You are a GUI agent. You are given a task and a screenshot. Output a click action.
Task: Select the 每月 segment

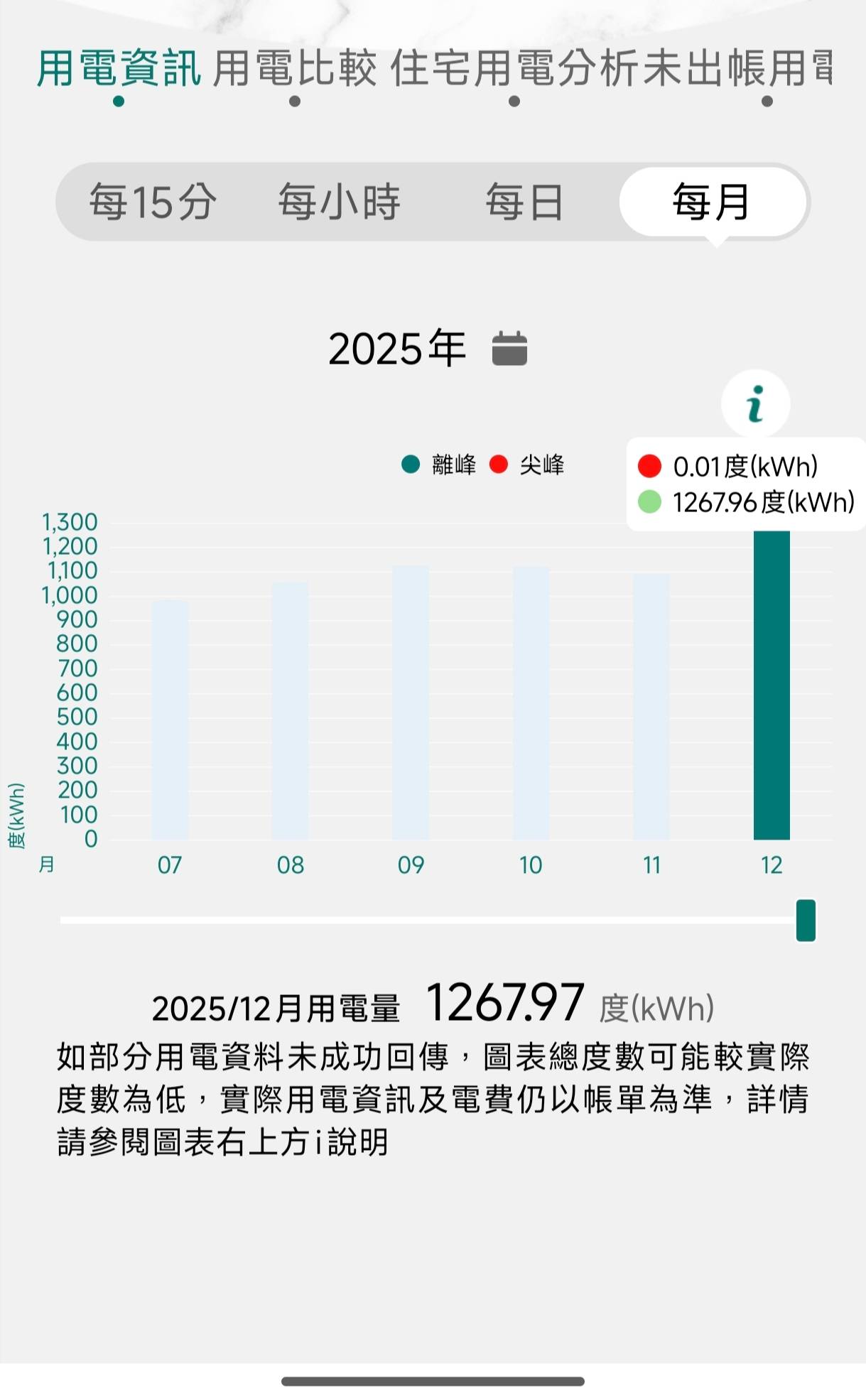point(712,202)
